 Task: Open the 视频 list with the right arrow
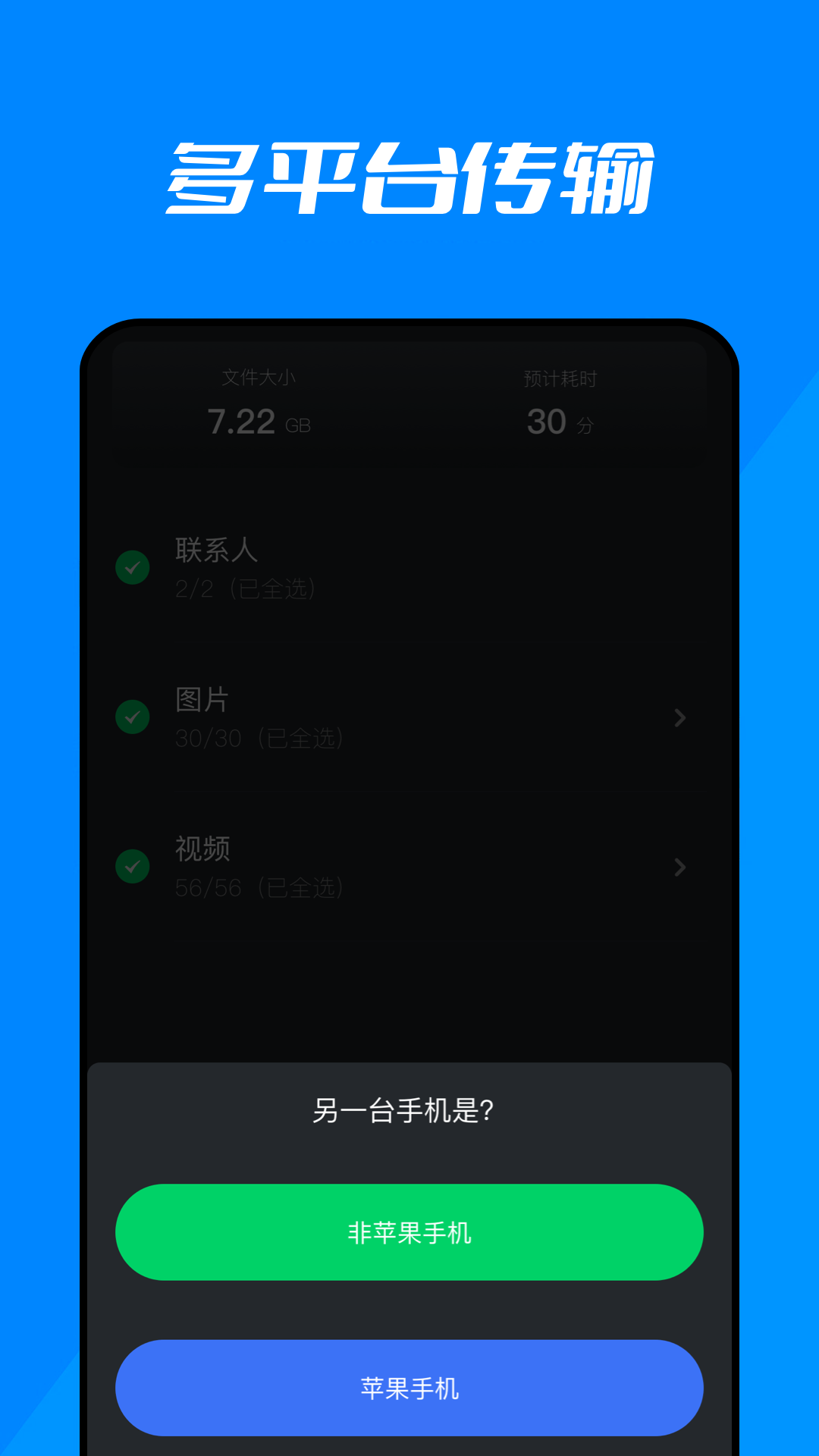tap(679, 867)
